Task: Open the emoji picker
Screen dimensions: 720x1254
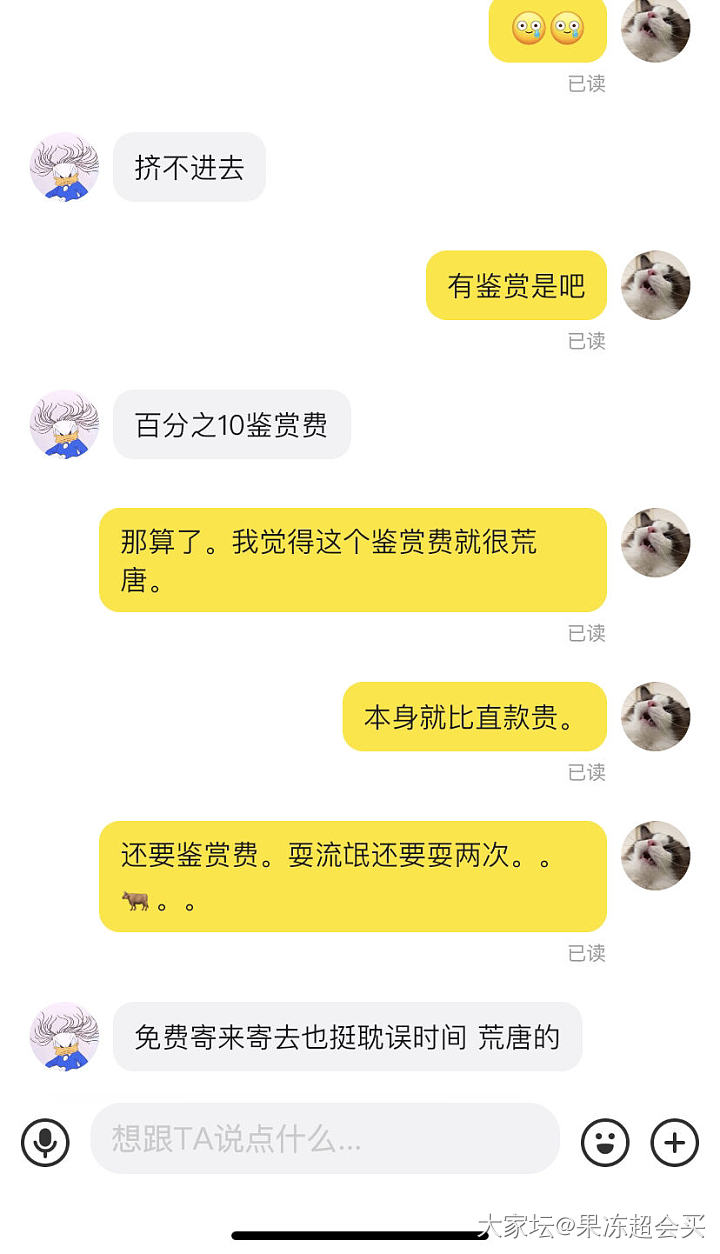Action: pyautogui.click(x=605, y=1142)
